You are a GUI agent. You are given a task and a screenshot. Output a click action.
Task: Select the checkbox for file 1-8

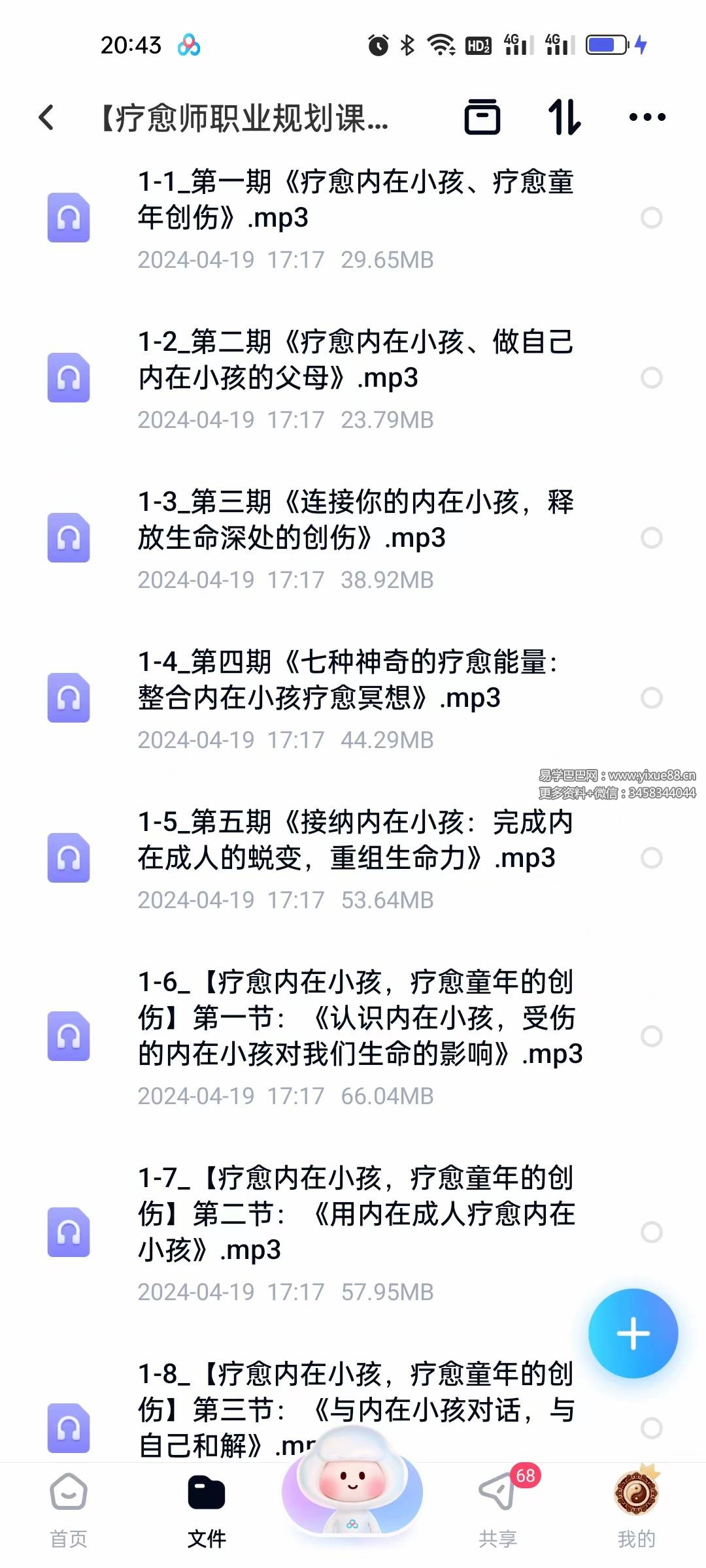point(651,1428)
